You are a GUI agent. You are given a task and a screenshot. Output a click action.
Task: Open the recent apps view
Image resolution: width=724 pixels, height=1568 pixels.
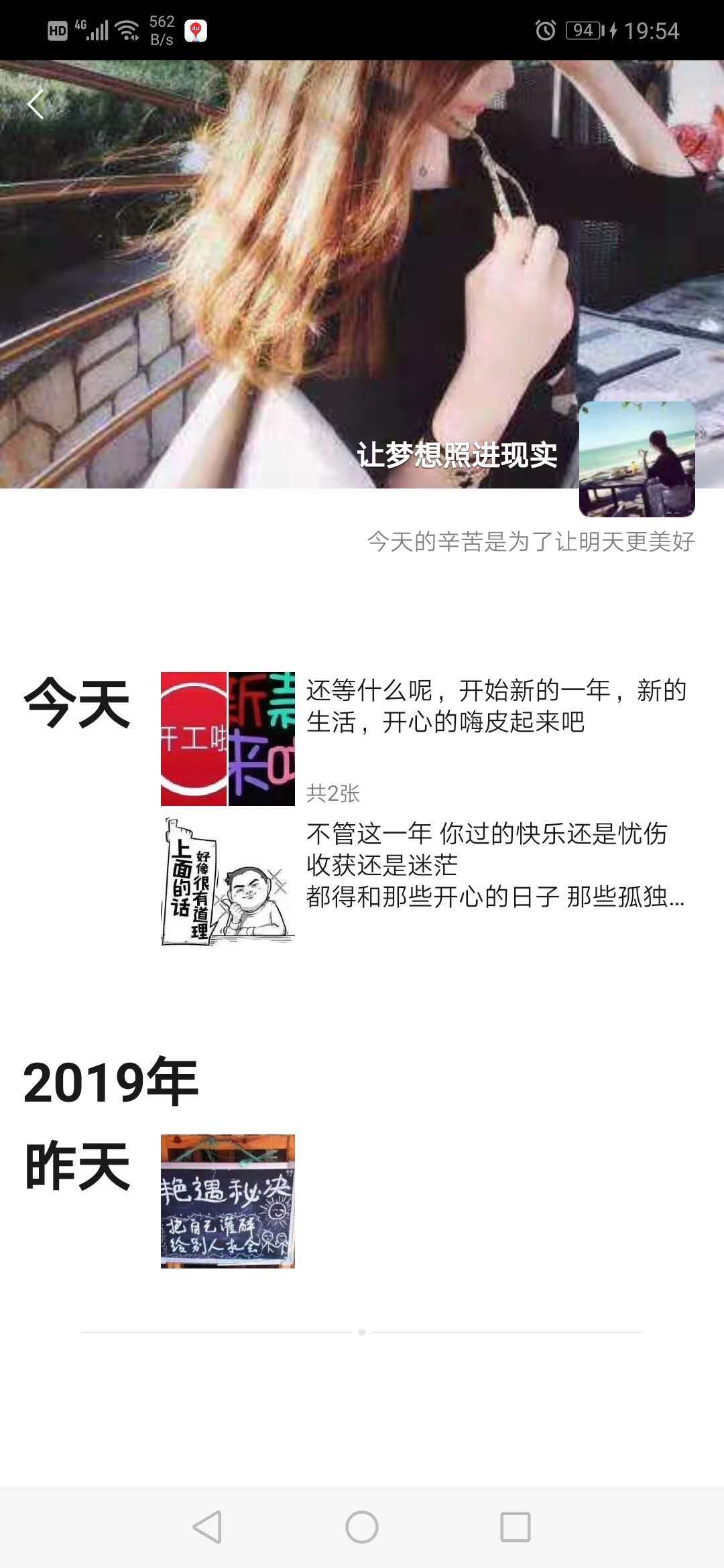[x=516, y=1527]
